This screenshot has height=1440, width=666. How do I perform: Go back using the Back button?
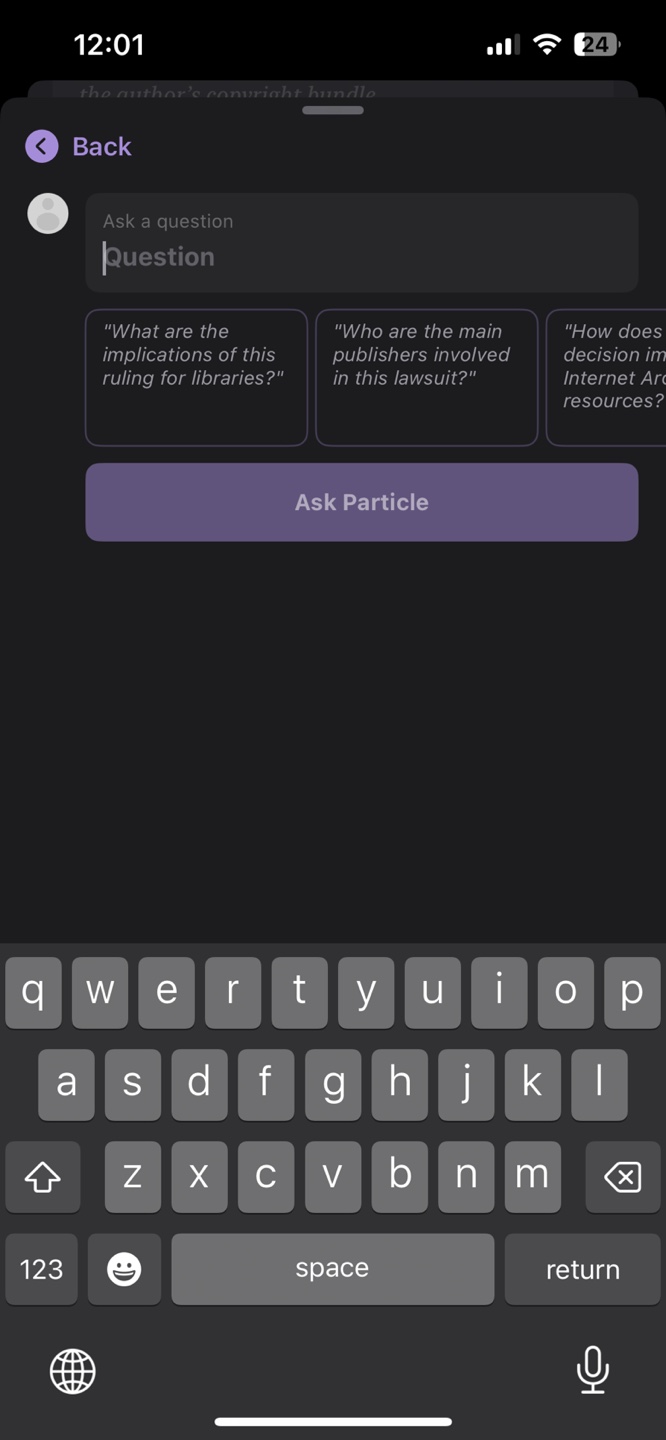[78, 147]
